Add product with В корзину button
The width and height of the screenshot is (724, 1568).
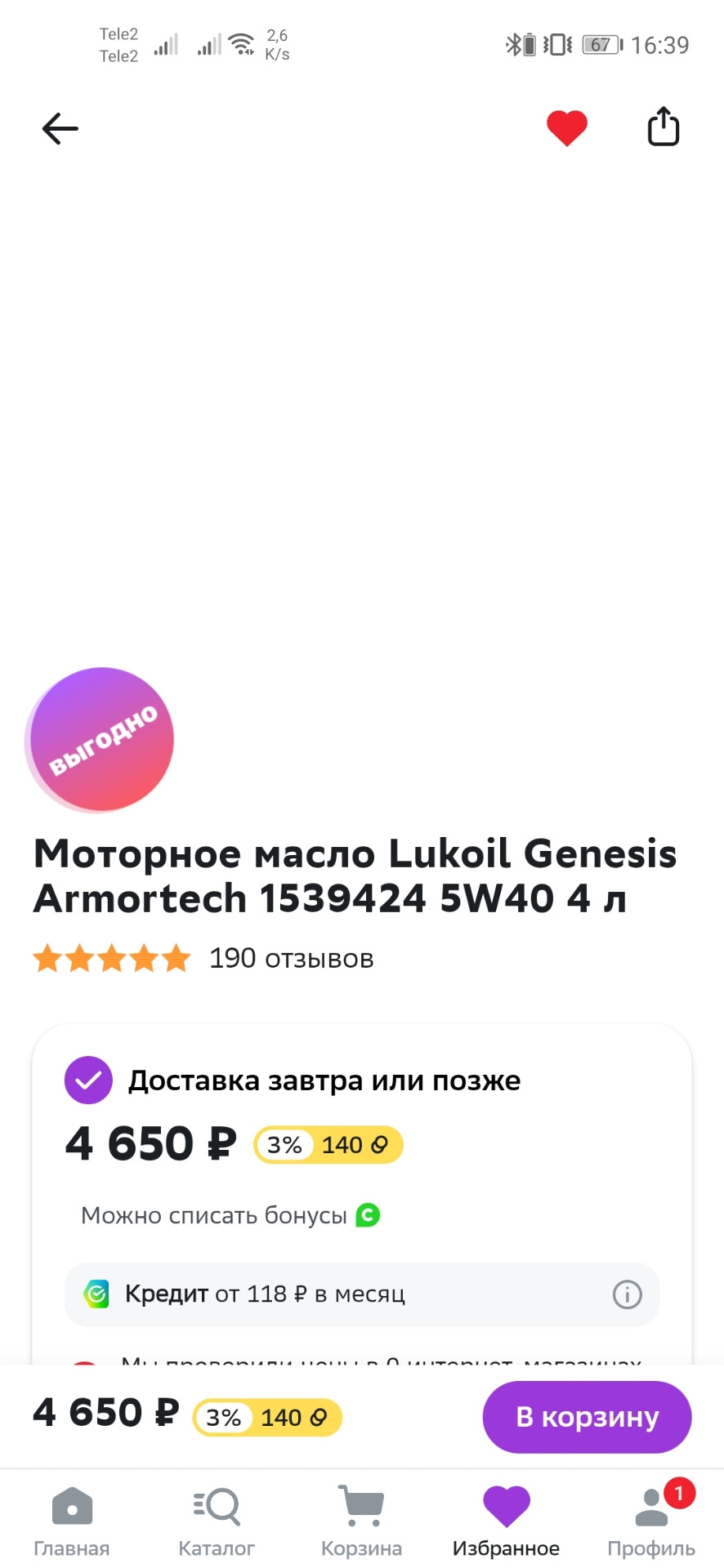[x=587, y=1417]
